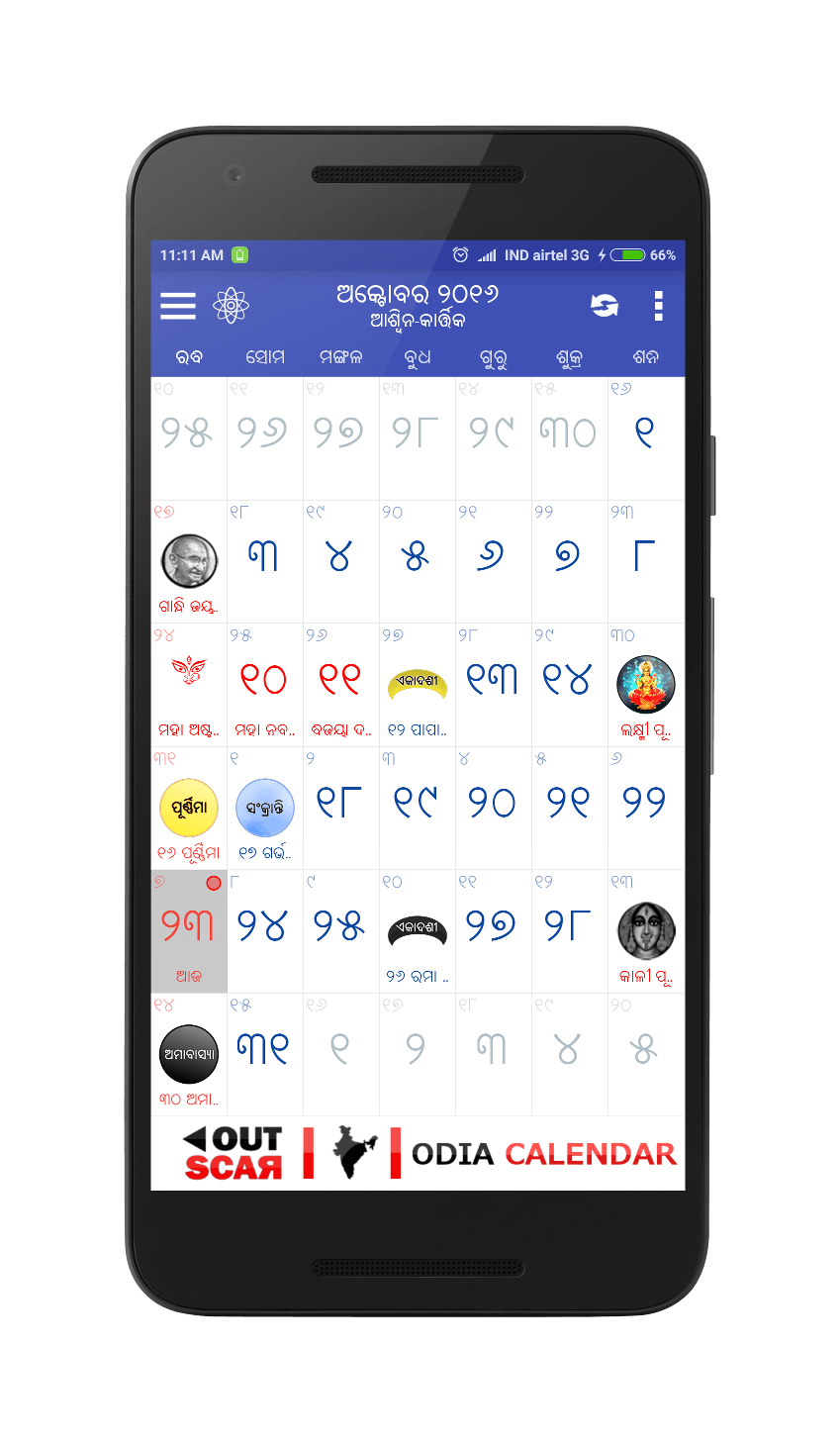Select the black Rama Ekadashi date cell
This screenshot has width=840, height=1441.
(417, 931)
